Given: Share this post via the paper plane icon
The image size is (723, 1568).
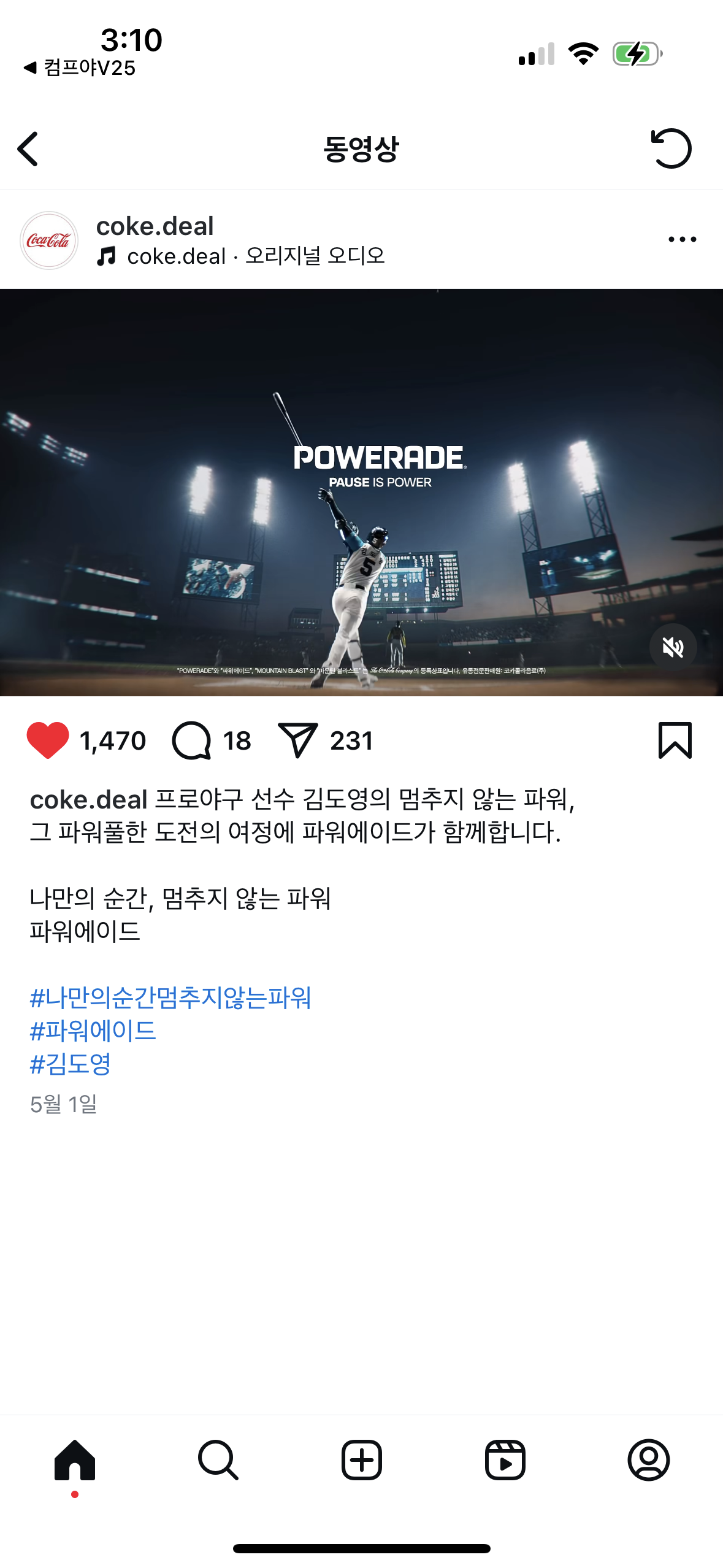Looking at the screenshot, I should pyautogui.click(x=298, y=740).
